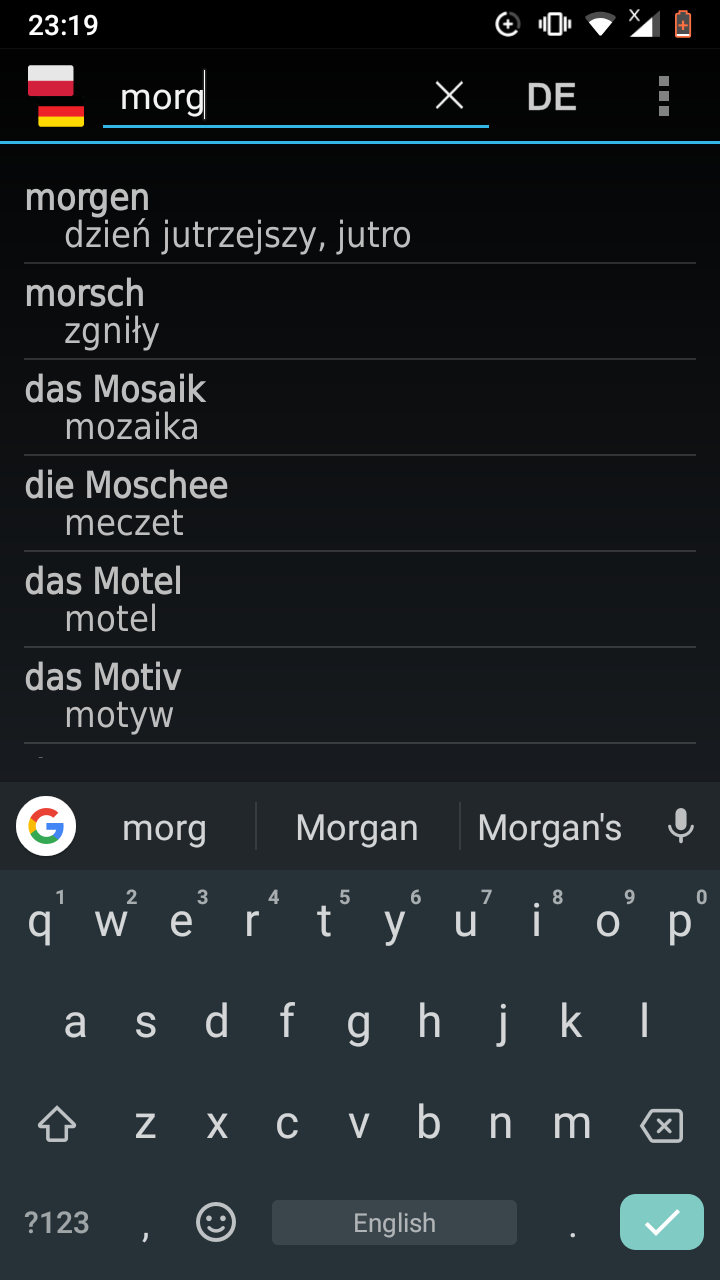Confirm input with the checkmark key

tap(662, 1222)
